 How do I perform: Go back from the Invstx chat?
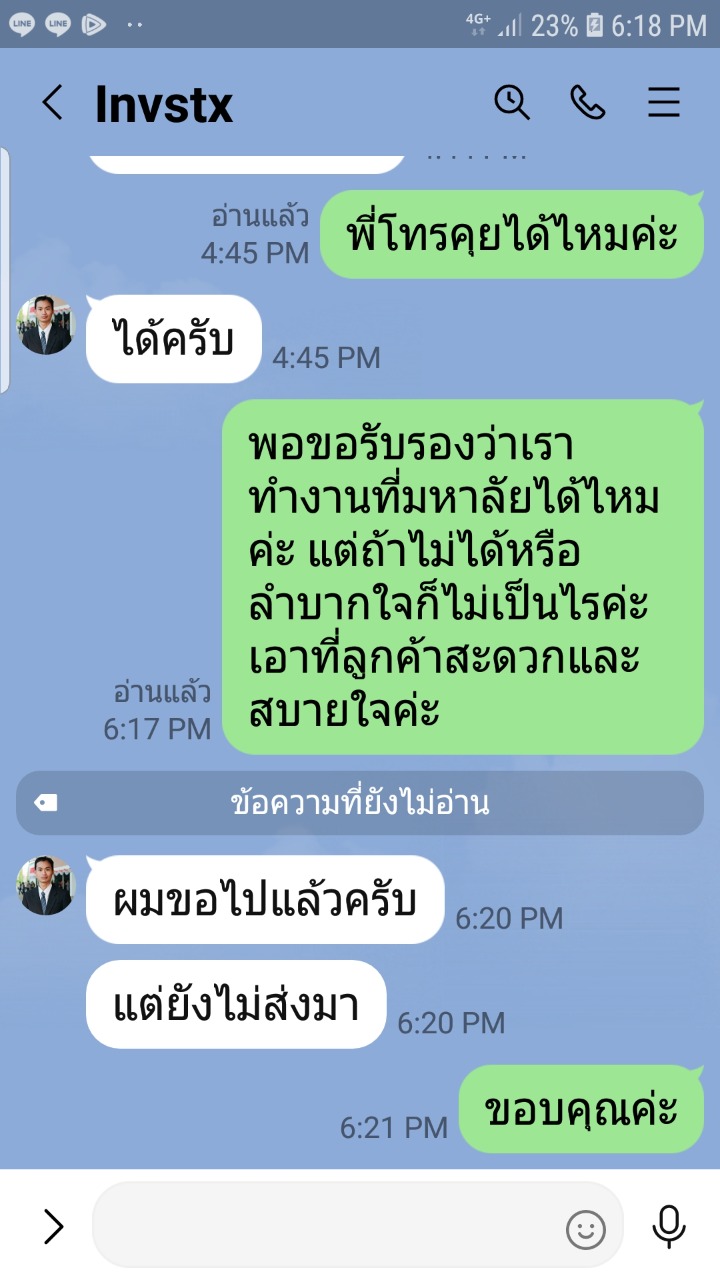tap(52, 103)
